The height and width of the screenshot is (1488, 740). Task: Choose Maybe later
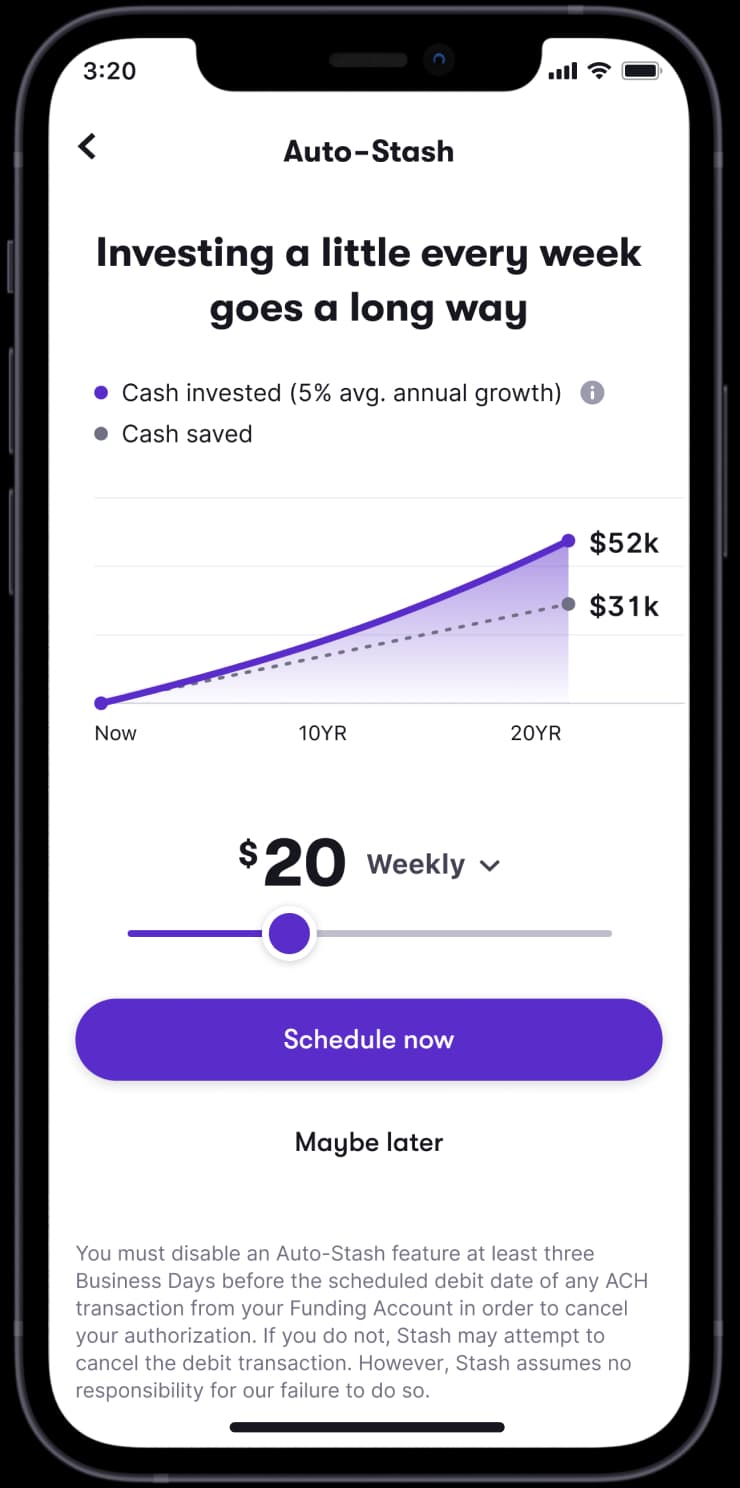(x=369, y=1143)
